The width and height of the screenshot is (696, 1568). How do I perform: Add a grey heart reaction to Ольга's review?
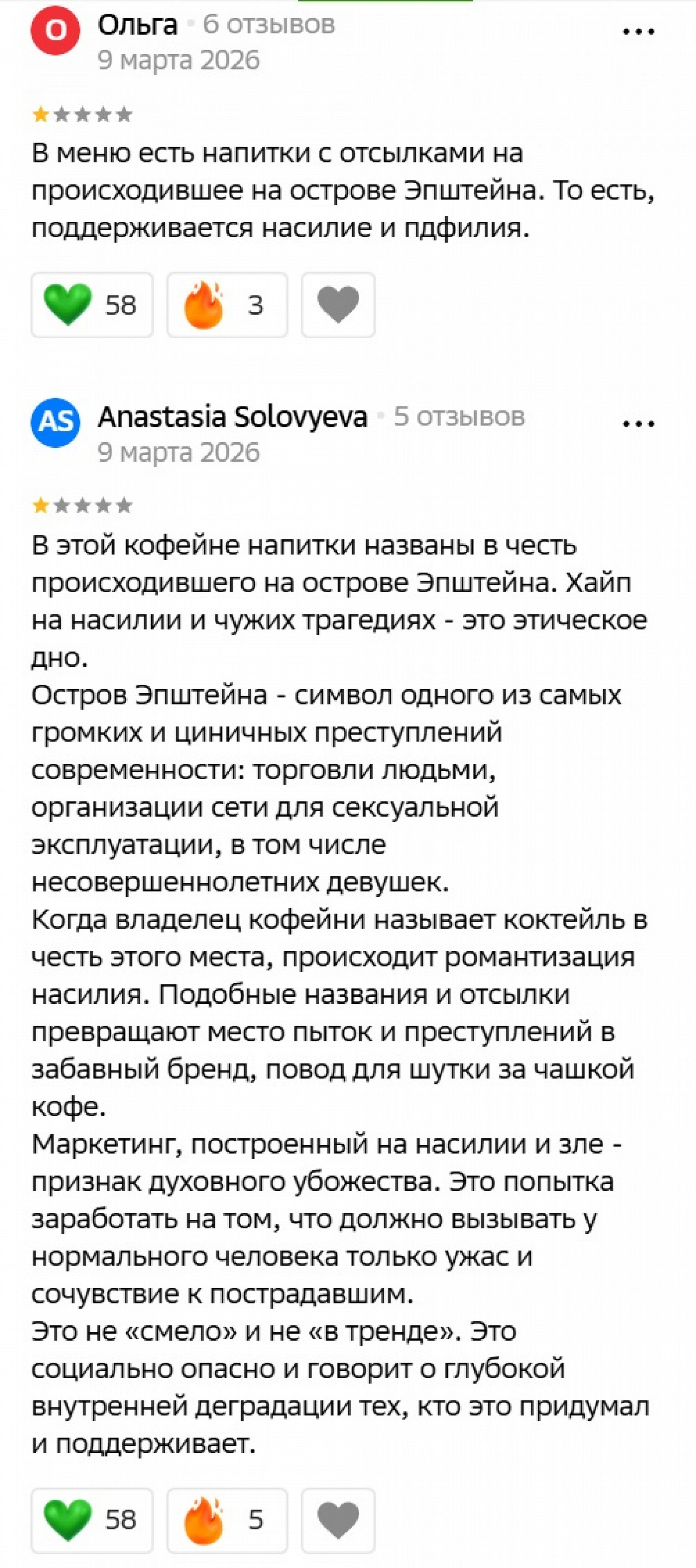(338, 305)
